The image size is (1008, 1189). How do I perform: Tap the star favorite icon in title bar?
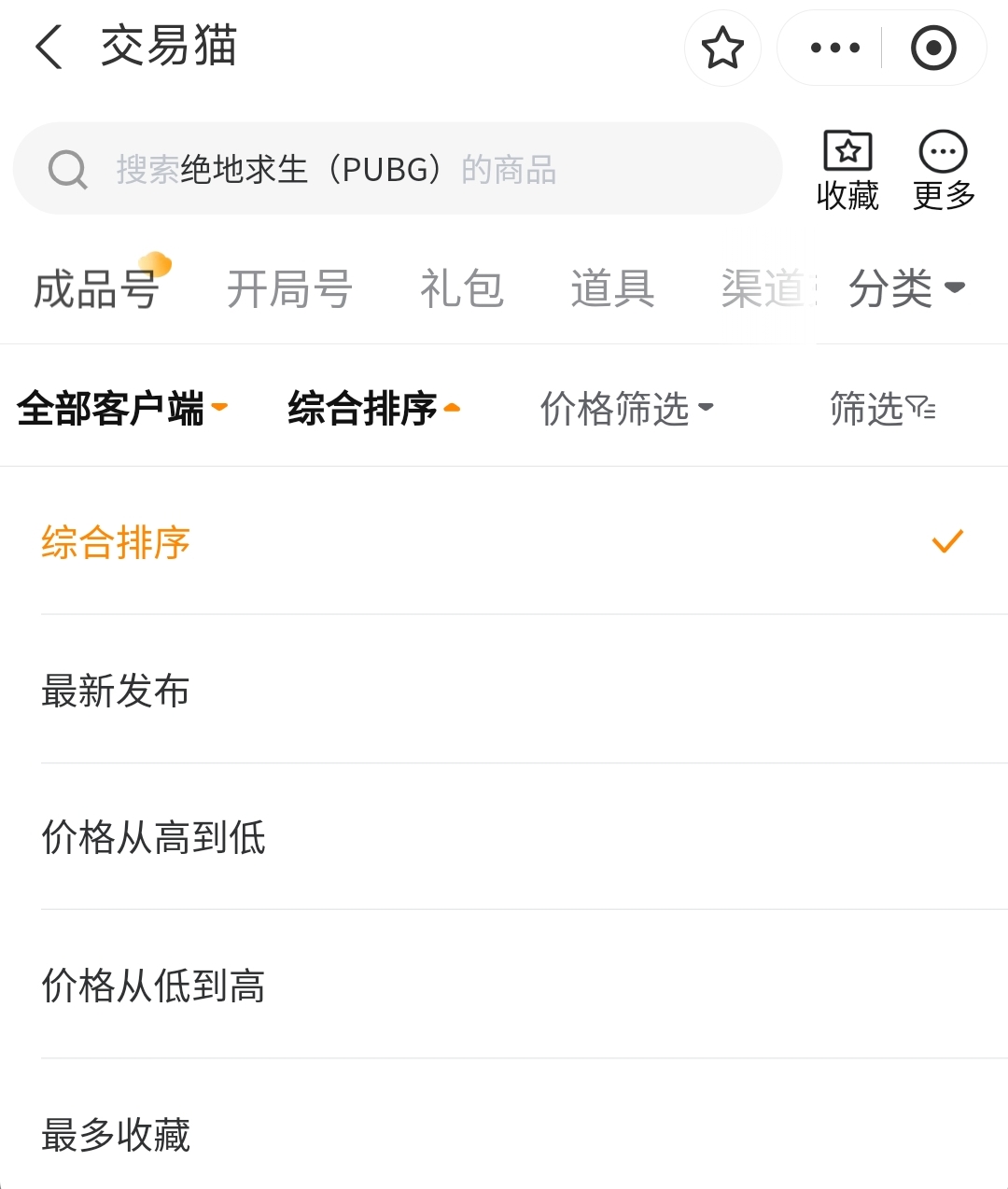(x=722, y=48)
